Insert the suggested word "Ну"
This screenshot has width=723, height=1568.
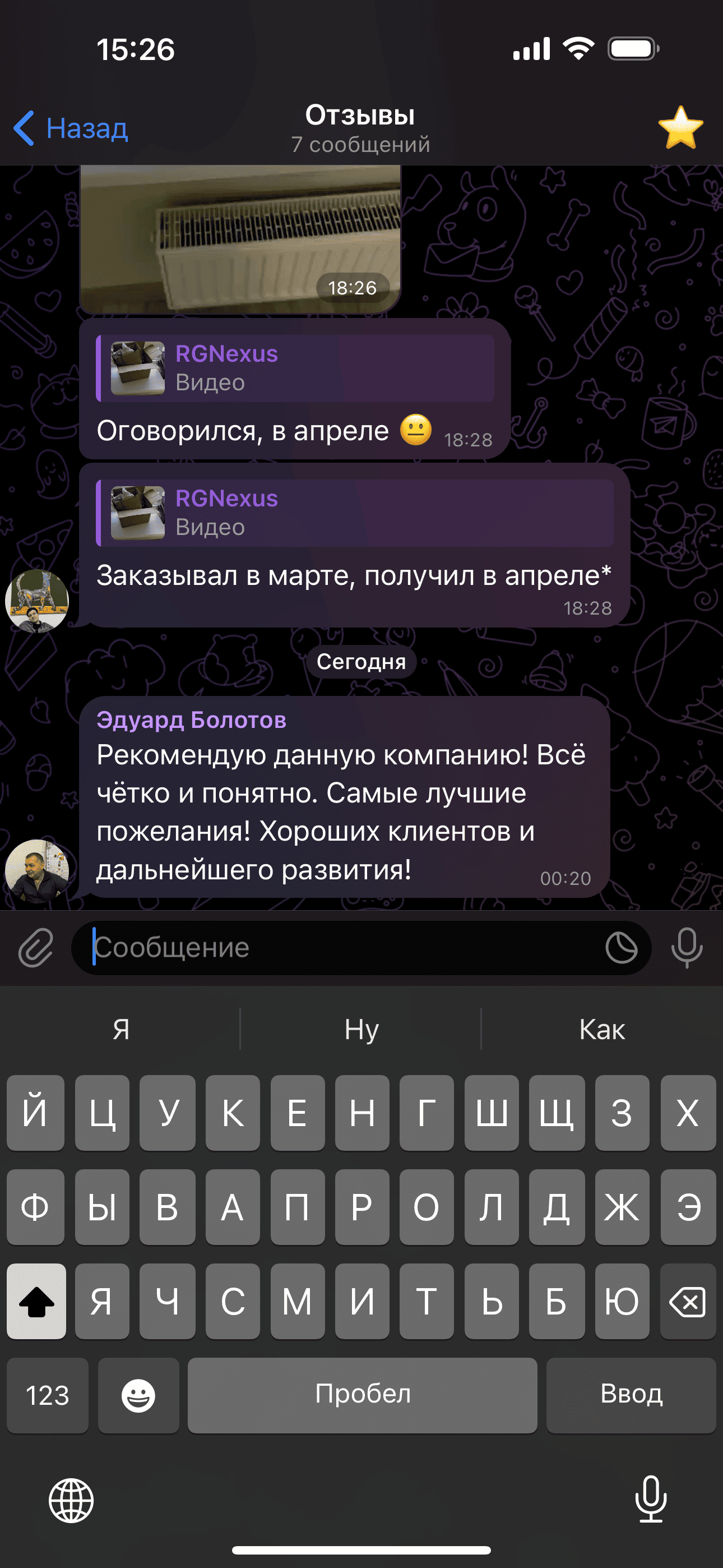point(361,1029)
